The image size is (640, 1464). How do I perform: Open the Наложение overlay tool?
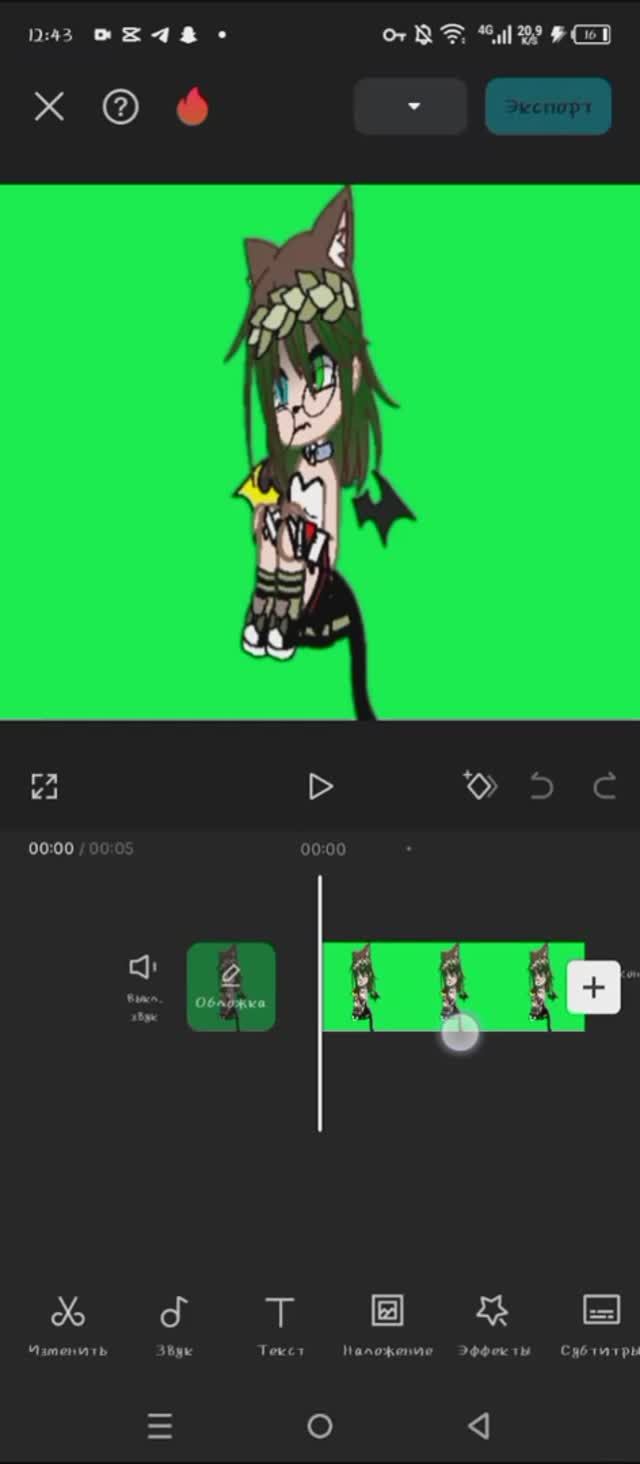(x=387, y=1324)
